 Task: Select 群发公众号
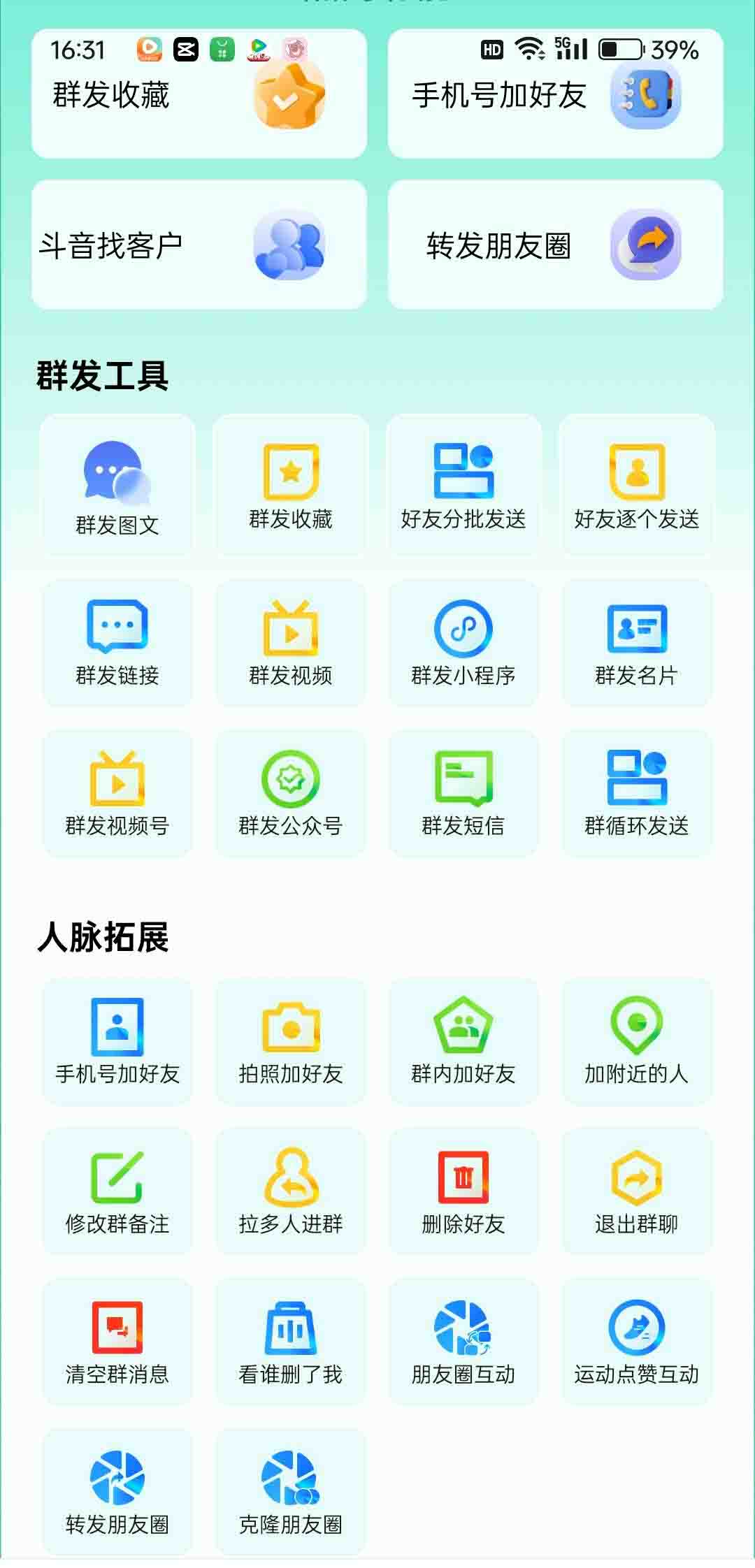(x=291, y=794)
